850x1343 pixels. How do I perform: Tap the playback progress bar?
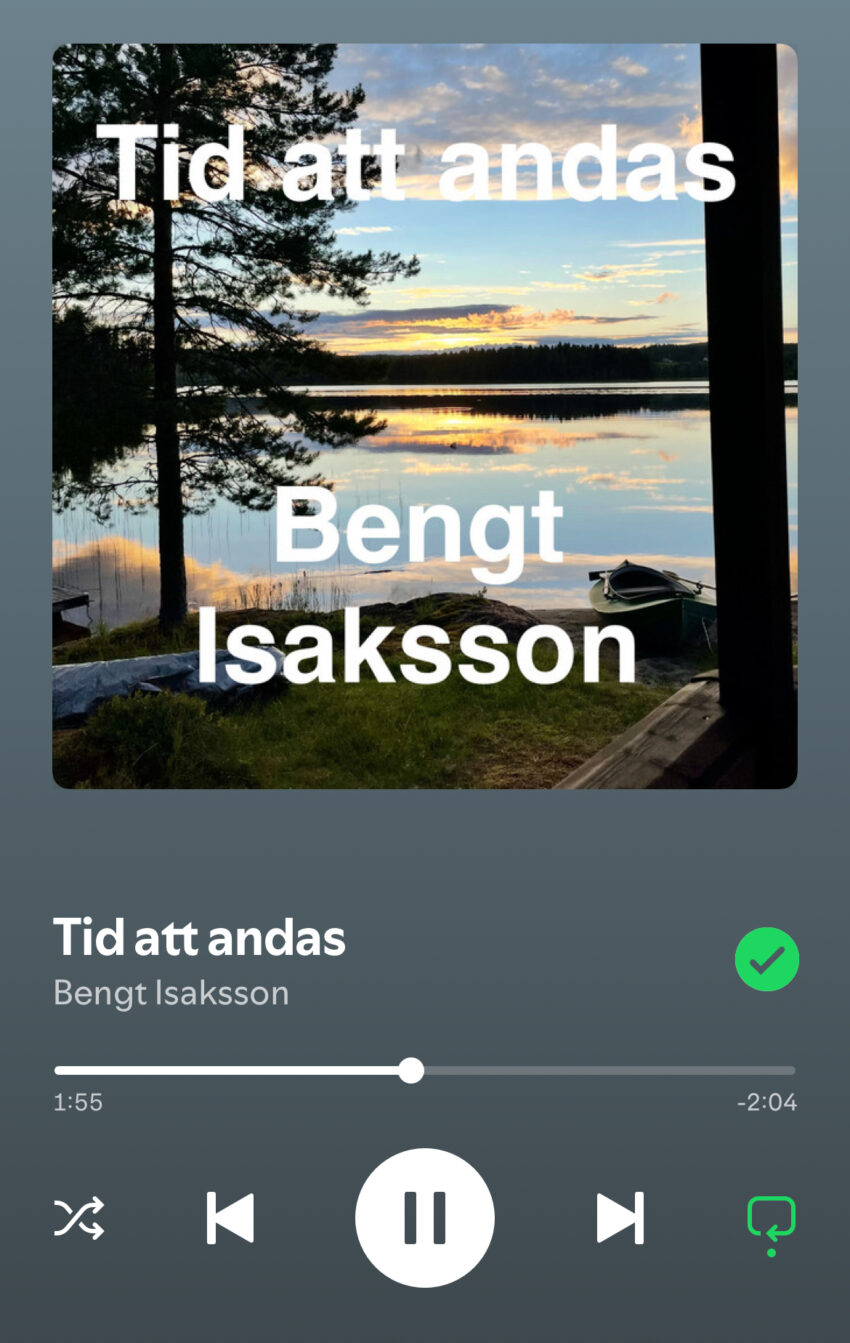(425, 1071)
